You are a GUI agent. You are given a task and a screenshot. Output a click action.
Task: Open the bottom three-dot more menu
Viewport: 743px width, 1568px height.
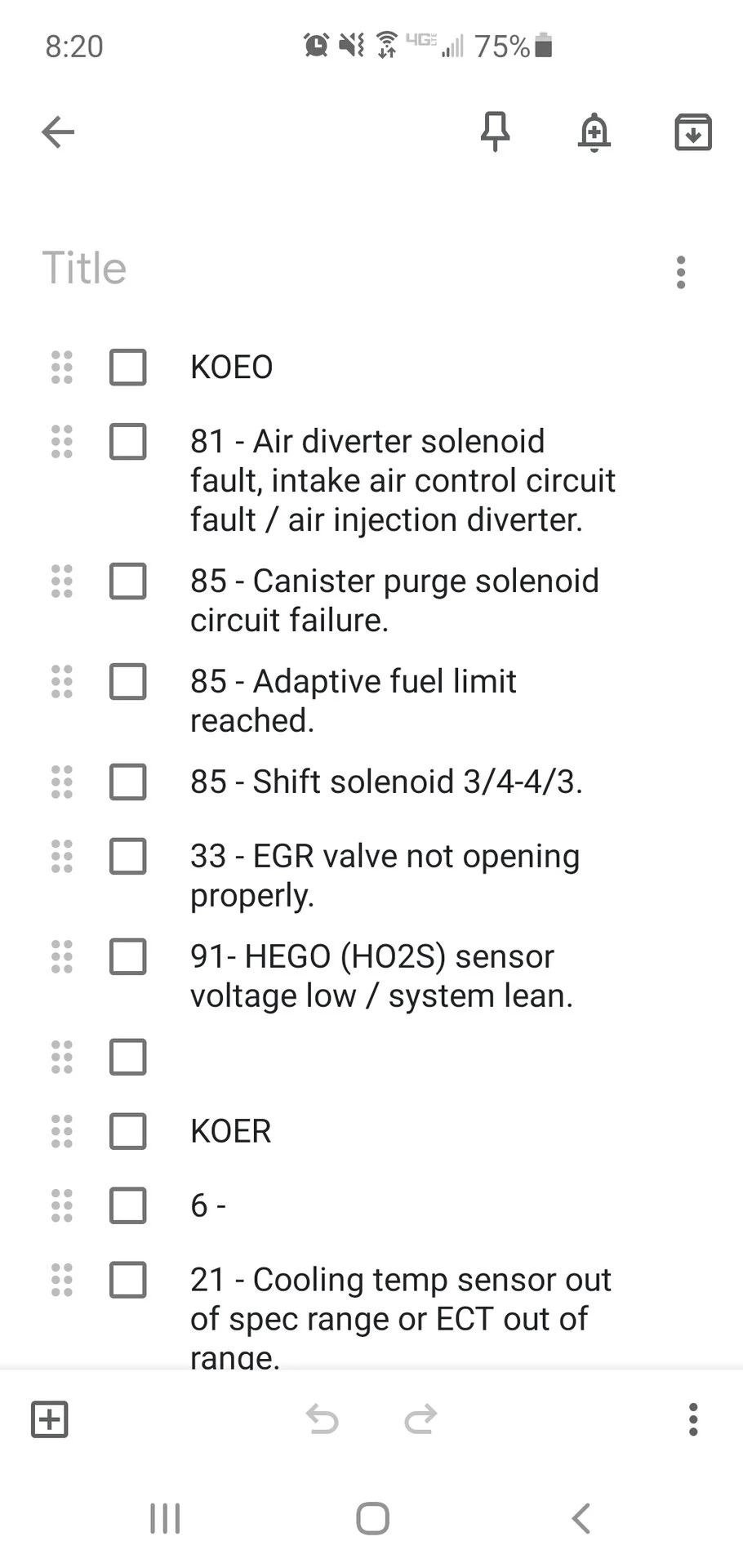point(693,1419)
